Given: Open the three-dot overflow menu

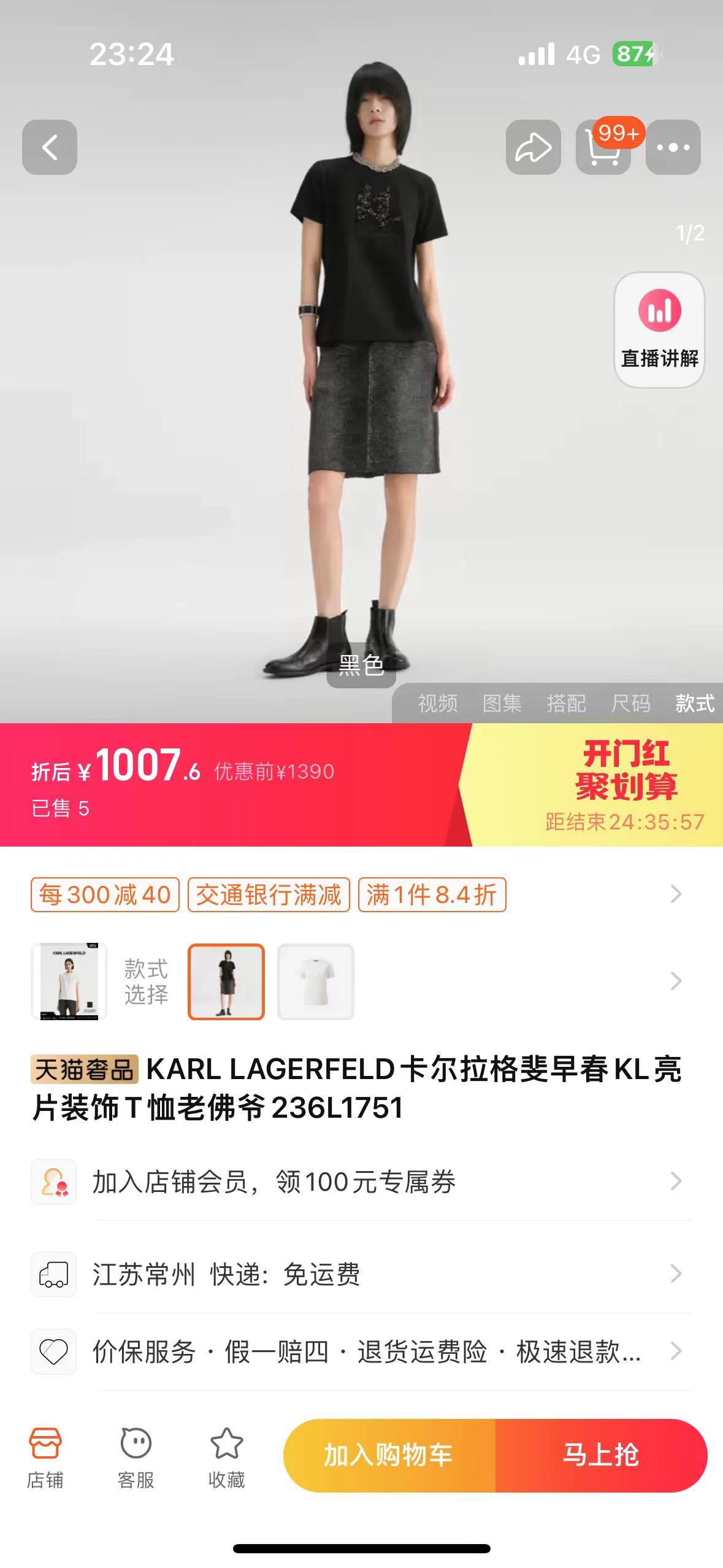Looking at the screenshot, I should 673,147.
